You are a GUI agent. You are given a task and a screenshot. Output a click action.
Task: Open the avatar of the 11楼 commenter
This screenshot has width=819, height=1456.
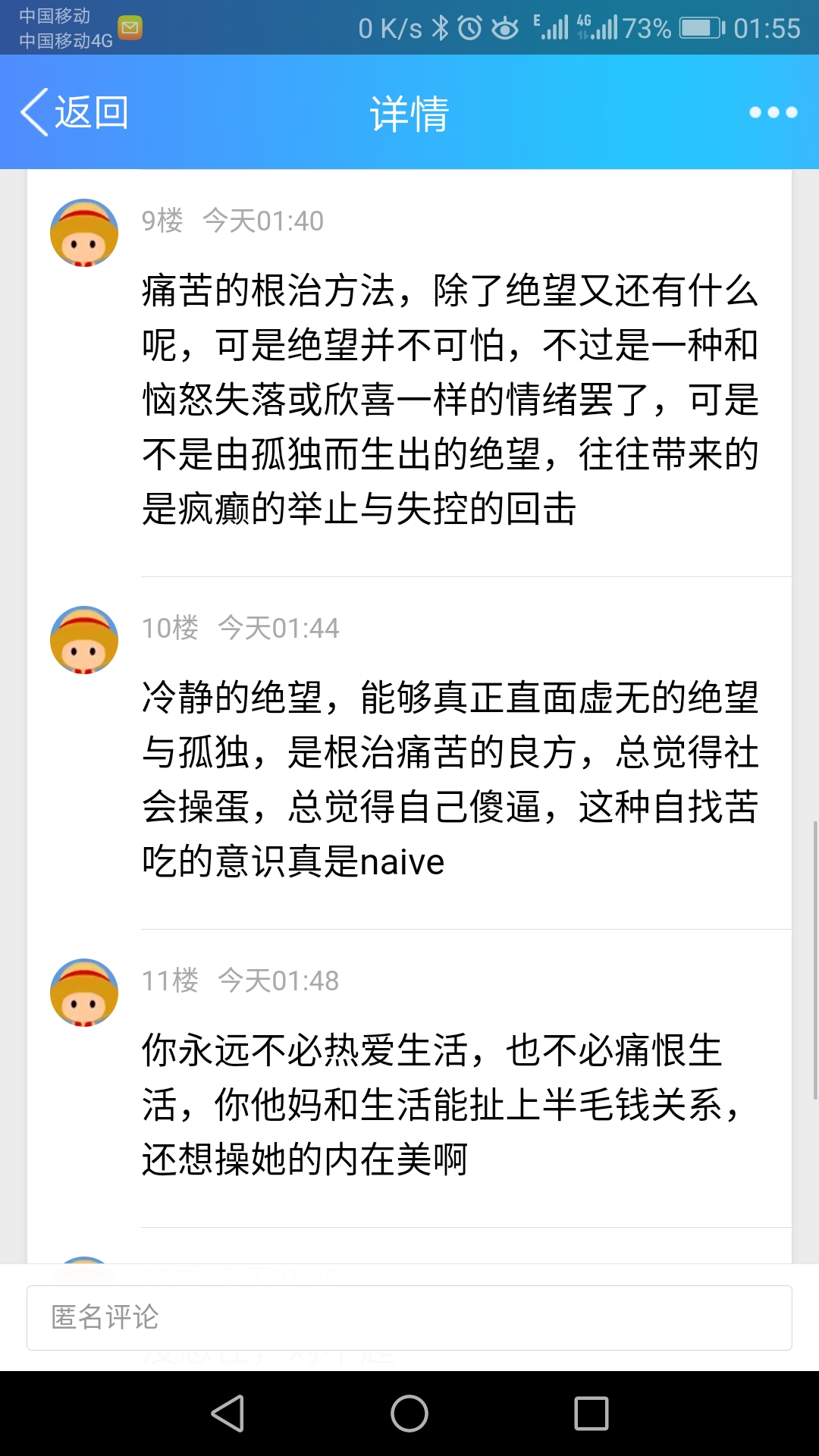[x=84, y=993]
